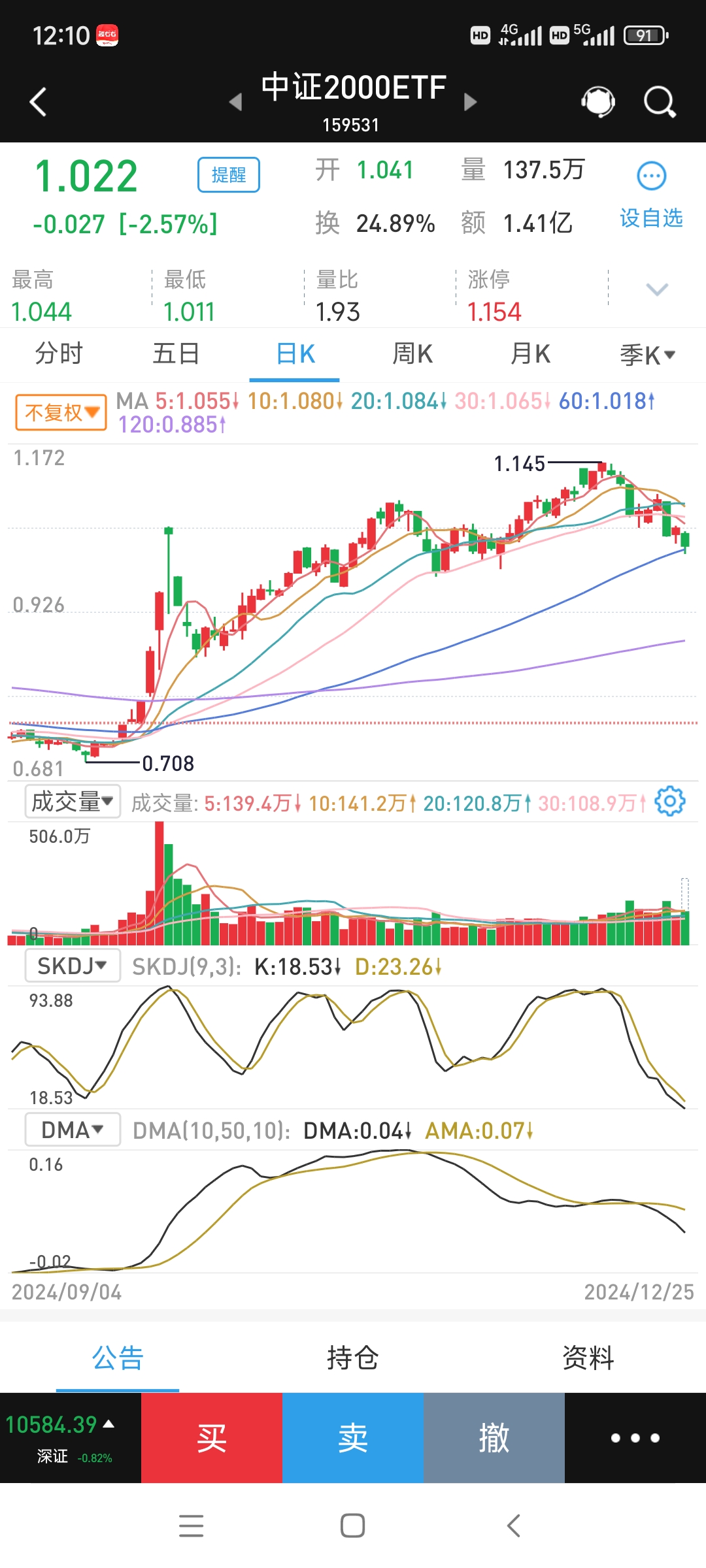Open the DMA indicator selector
This screenshot has height=1568, width=706.
click(72, 1129)
